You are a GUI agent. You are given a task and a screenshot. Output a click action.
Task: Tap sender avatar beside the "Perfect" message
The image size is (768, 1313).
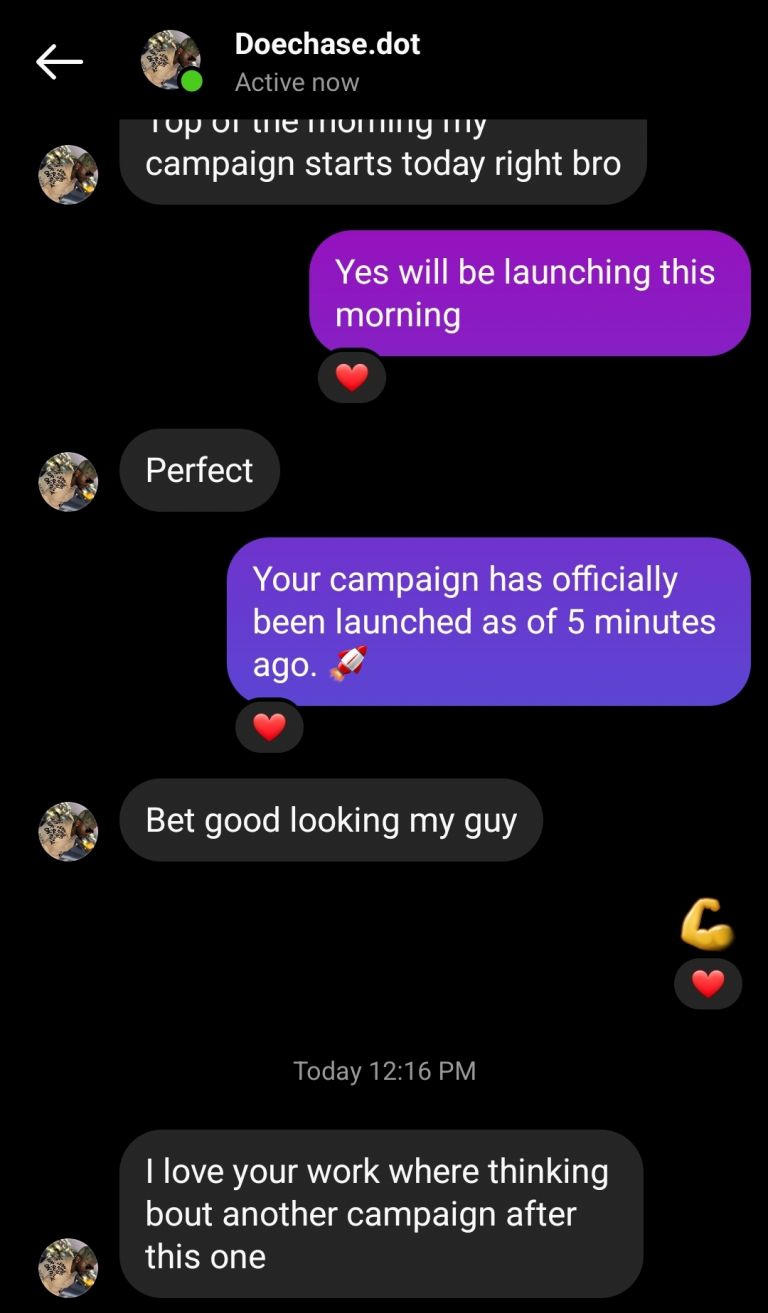click(x=68, y=482)
